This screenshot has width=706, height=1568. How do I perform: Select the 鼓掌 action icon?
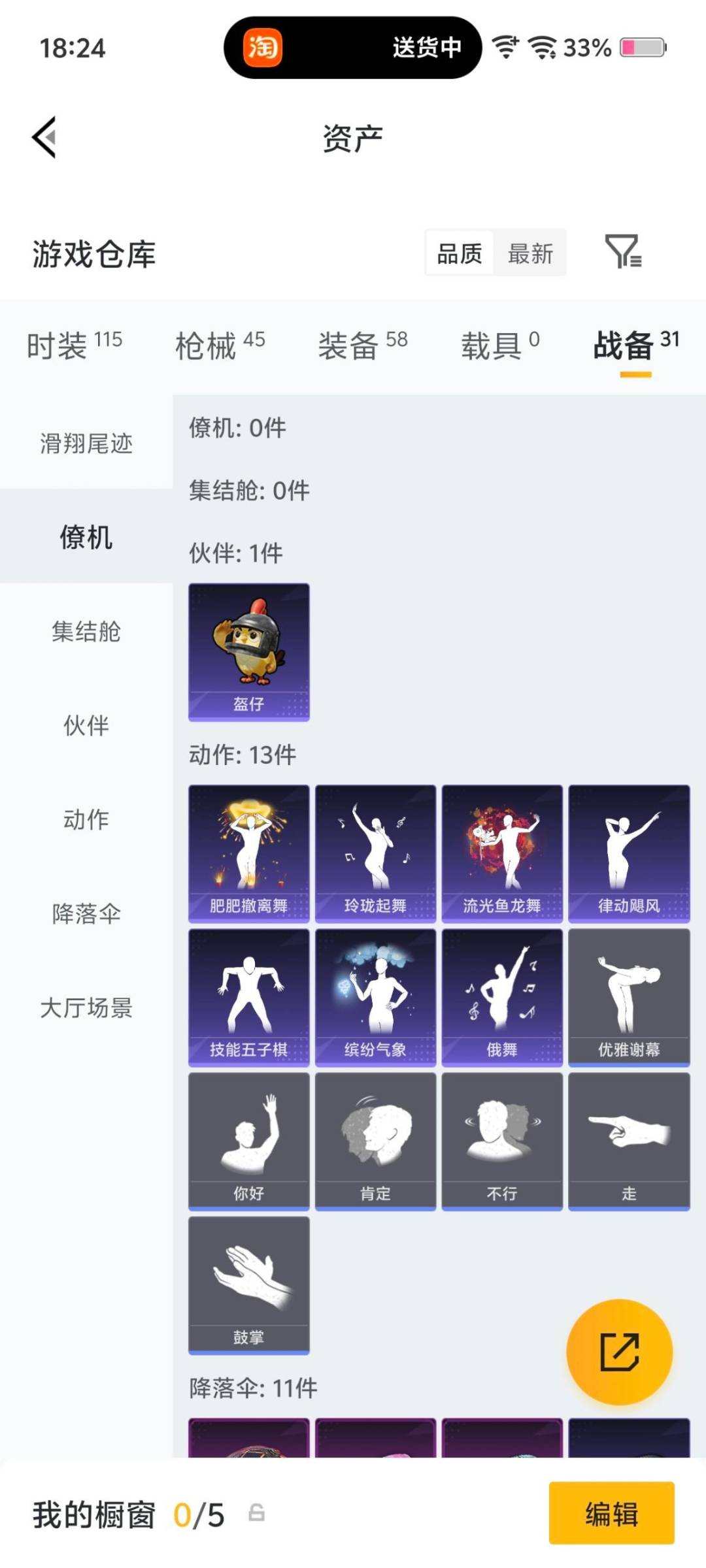[x=248, y=1281]
